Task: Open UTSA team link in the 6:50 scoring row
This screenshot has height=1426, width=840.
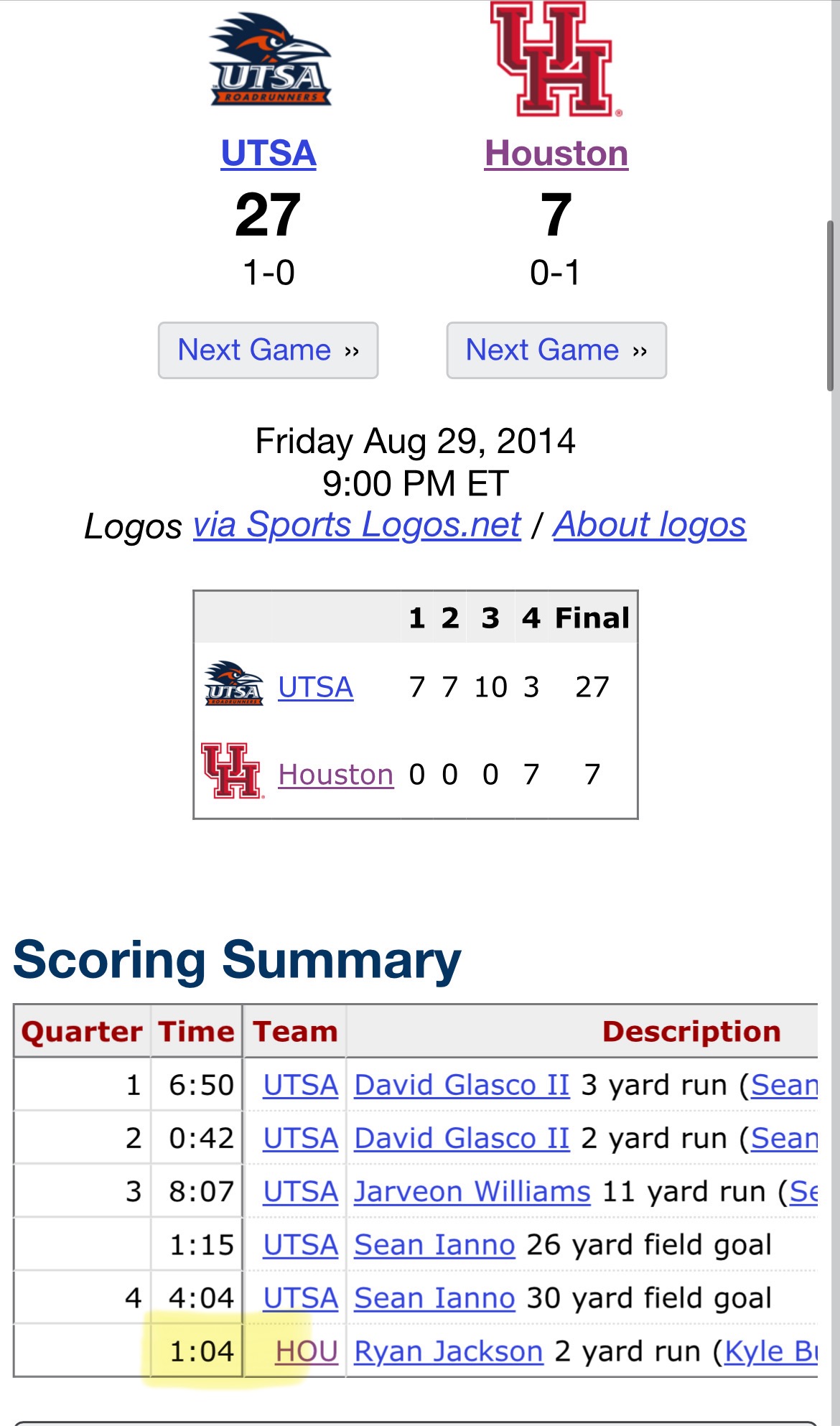Action: (x=300, y=1085)
